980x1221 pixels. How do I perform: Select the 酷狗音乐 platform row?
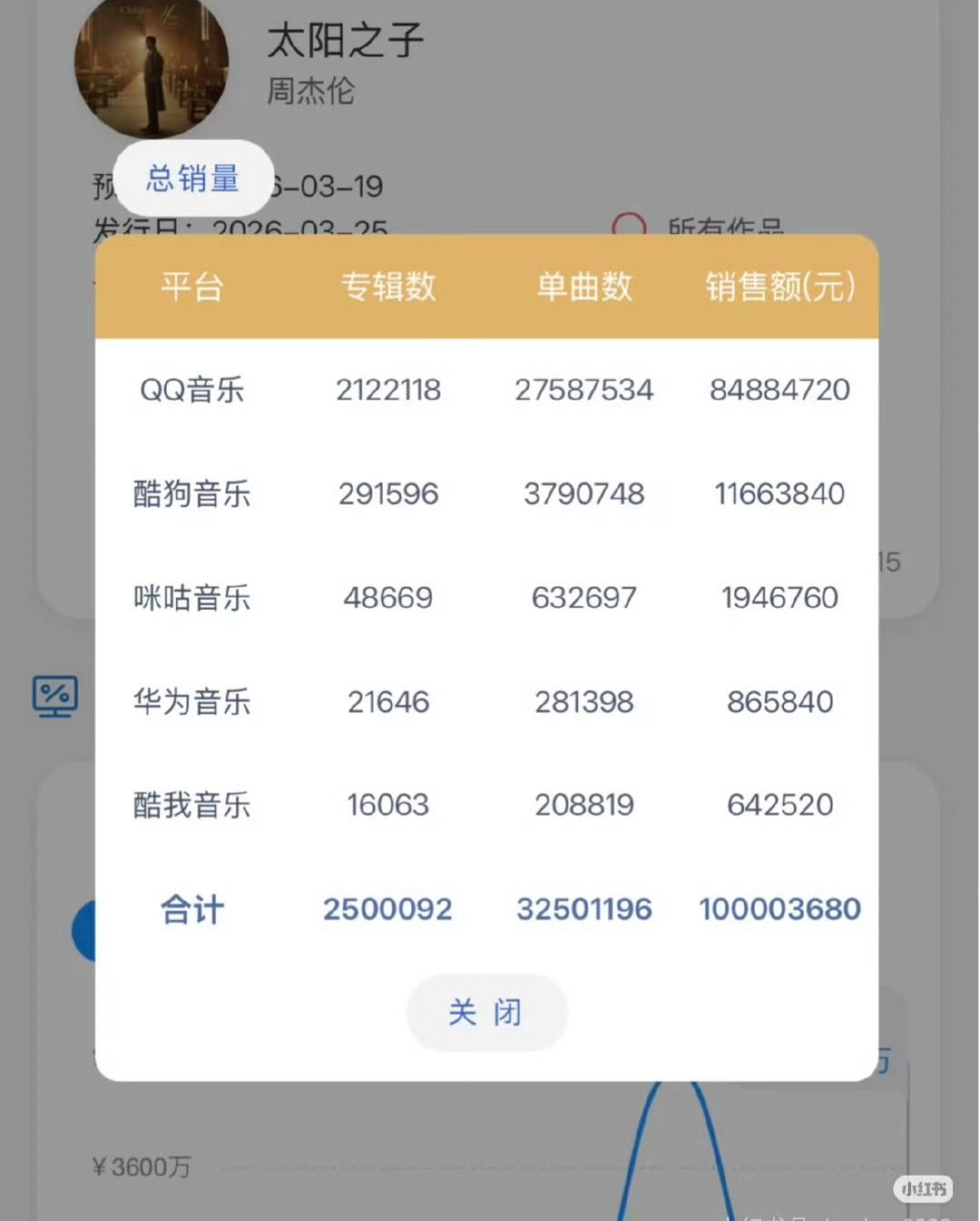(x=191, y=494)
